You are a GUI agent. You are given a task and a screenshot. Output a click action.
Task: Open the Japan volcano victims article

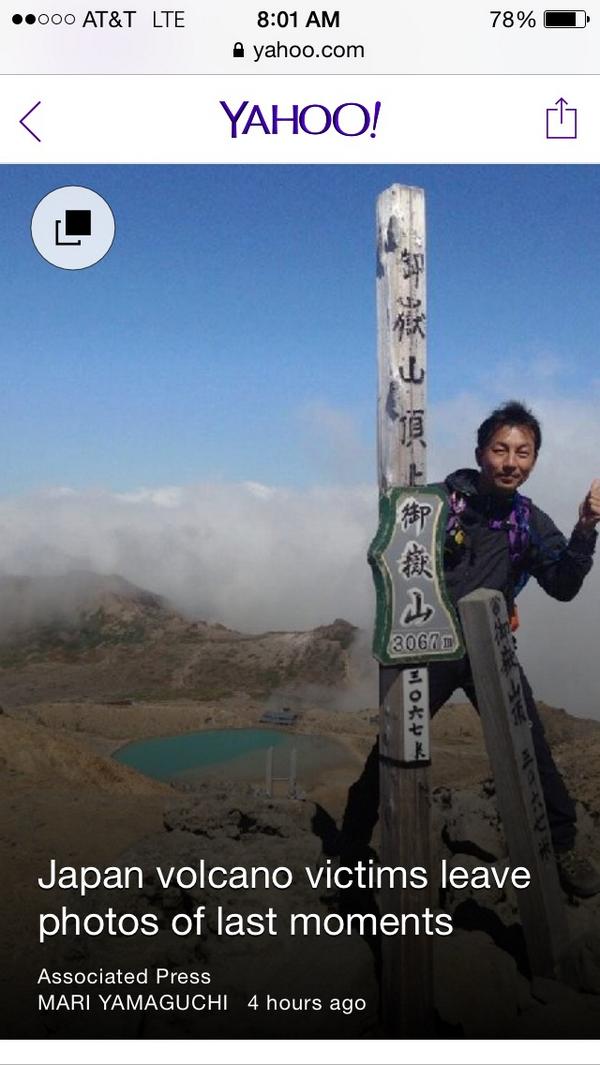point(284,898)
